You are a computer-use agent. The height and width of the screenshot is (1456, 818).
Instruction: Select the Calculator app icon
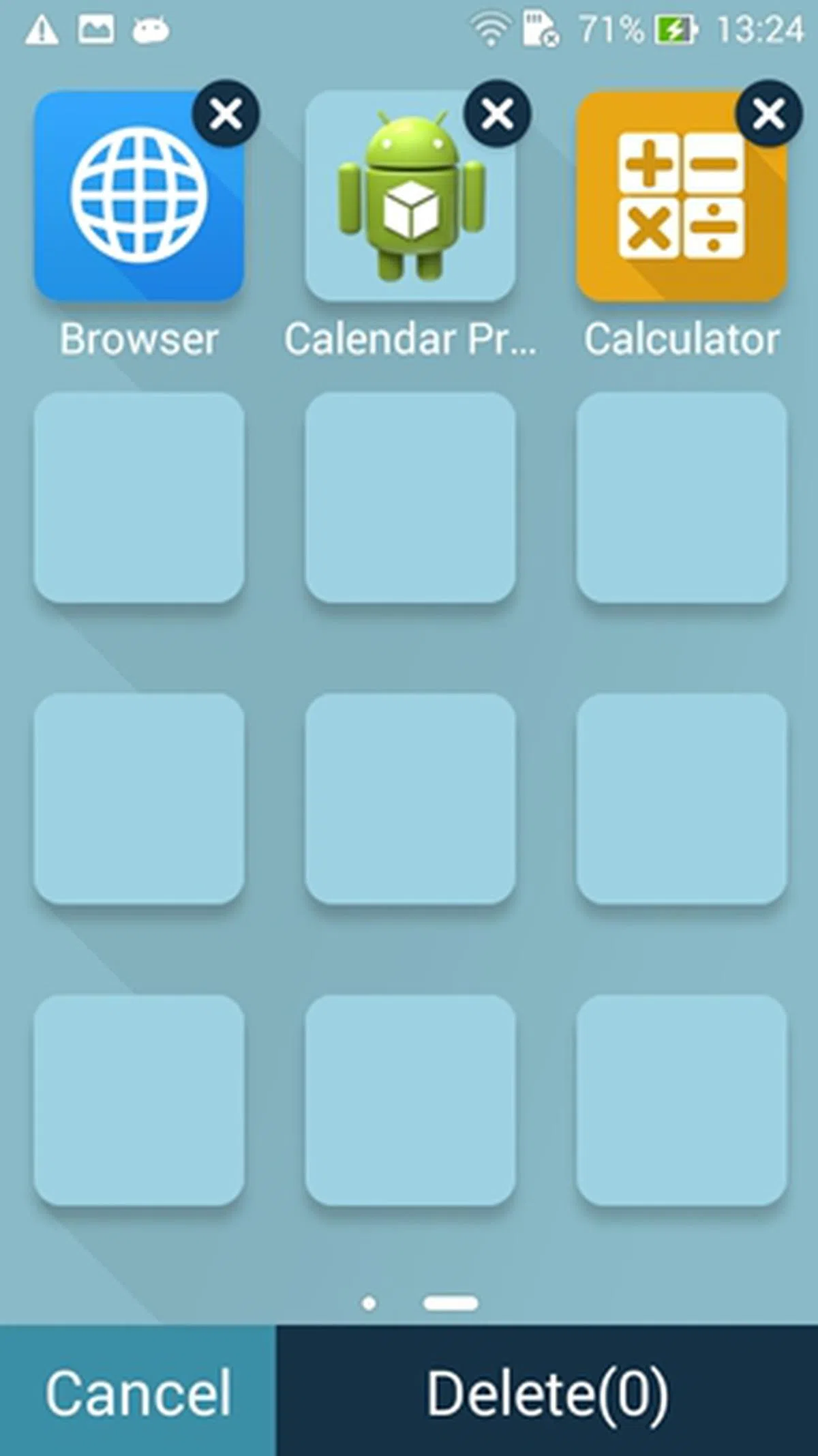tap(681, 198)
